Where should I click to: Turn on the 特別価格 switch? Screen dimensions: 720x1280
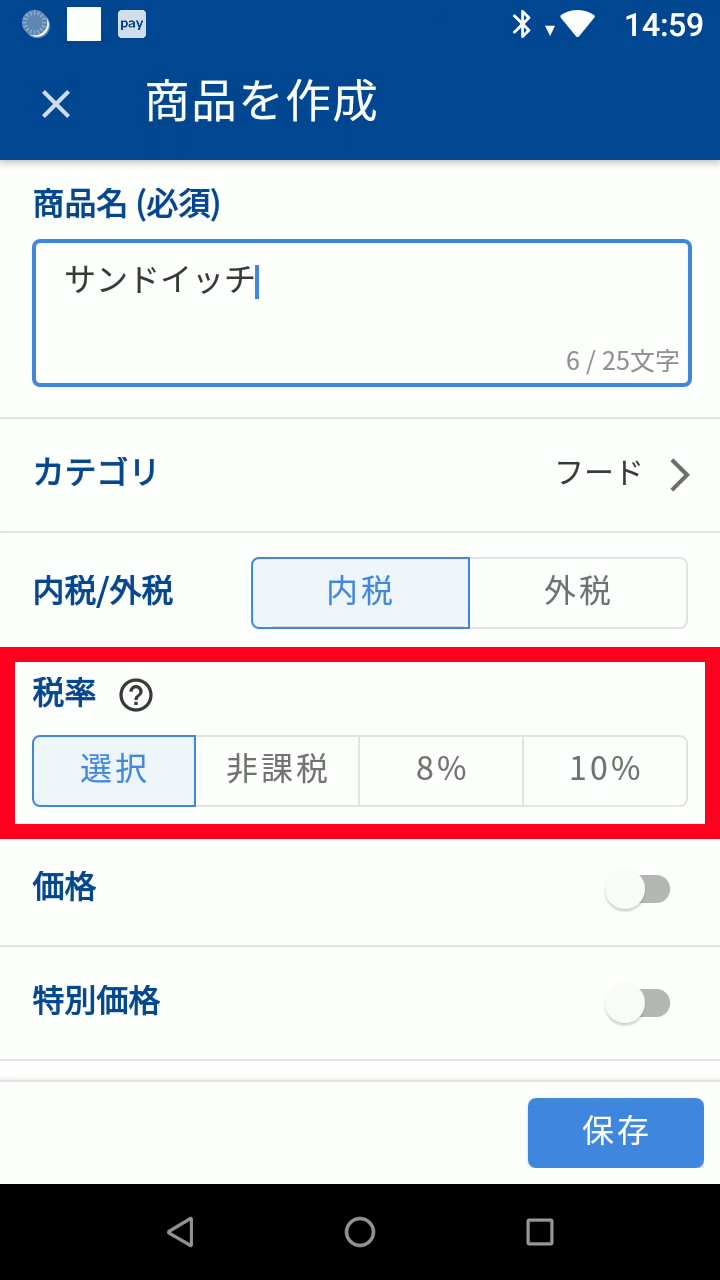[638, 1003]
